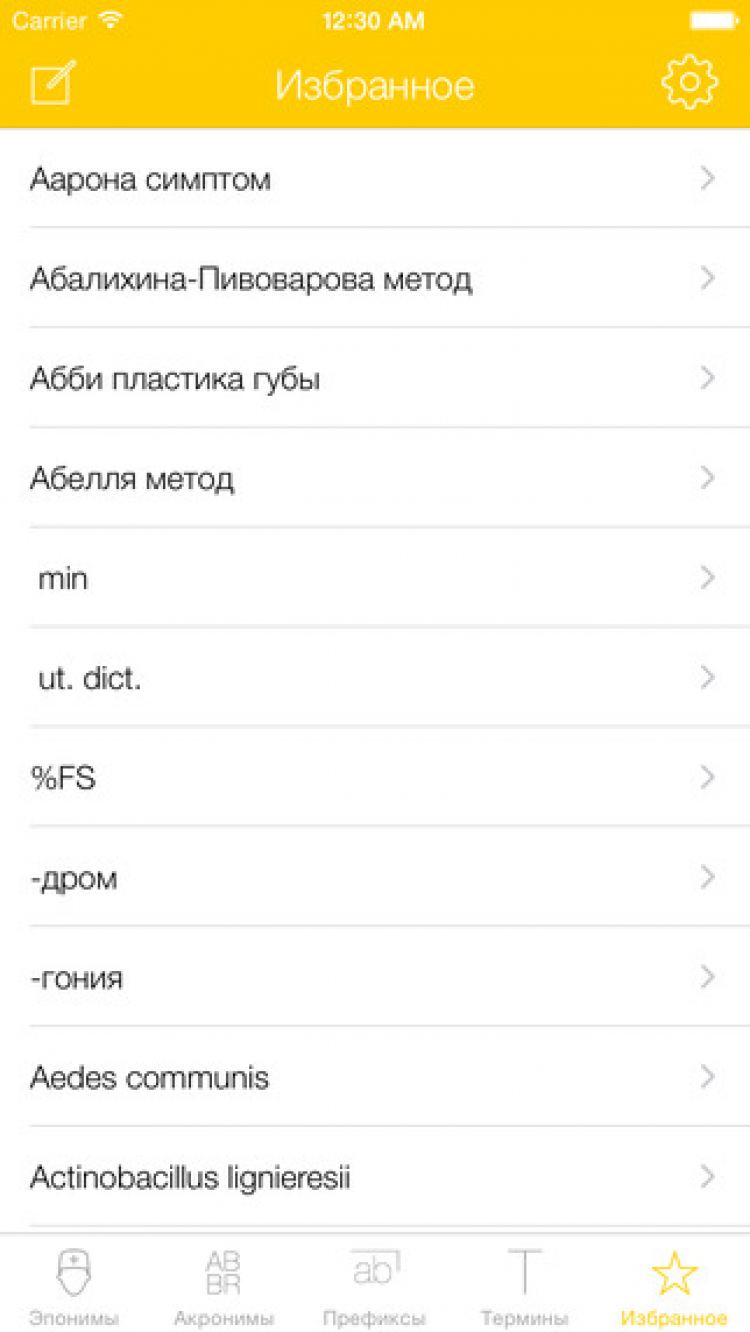Open the ut. dict. entry
This screenshot has width=750, height=1332.
(375, 678)
